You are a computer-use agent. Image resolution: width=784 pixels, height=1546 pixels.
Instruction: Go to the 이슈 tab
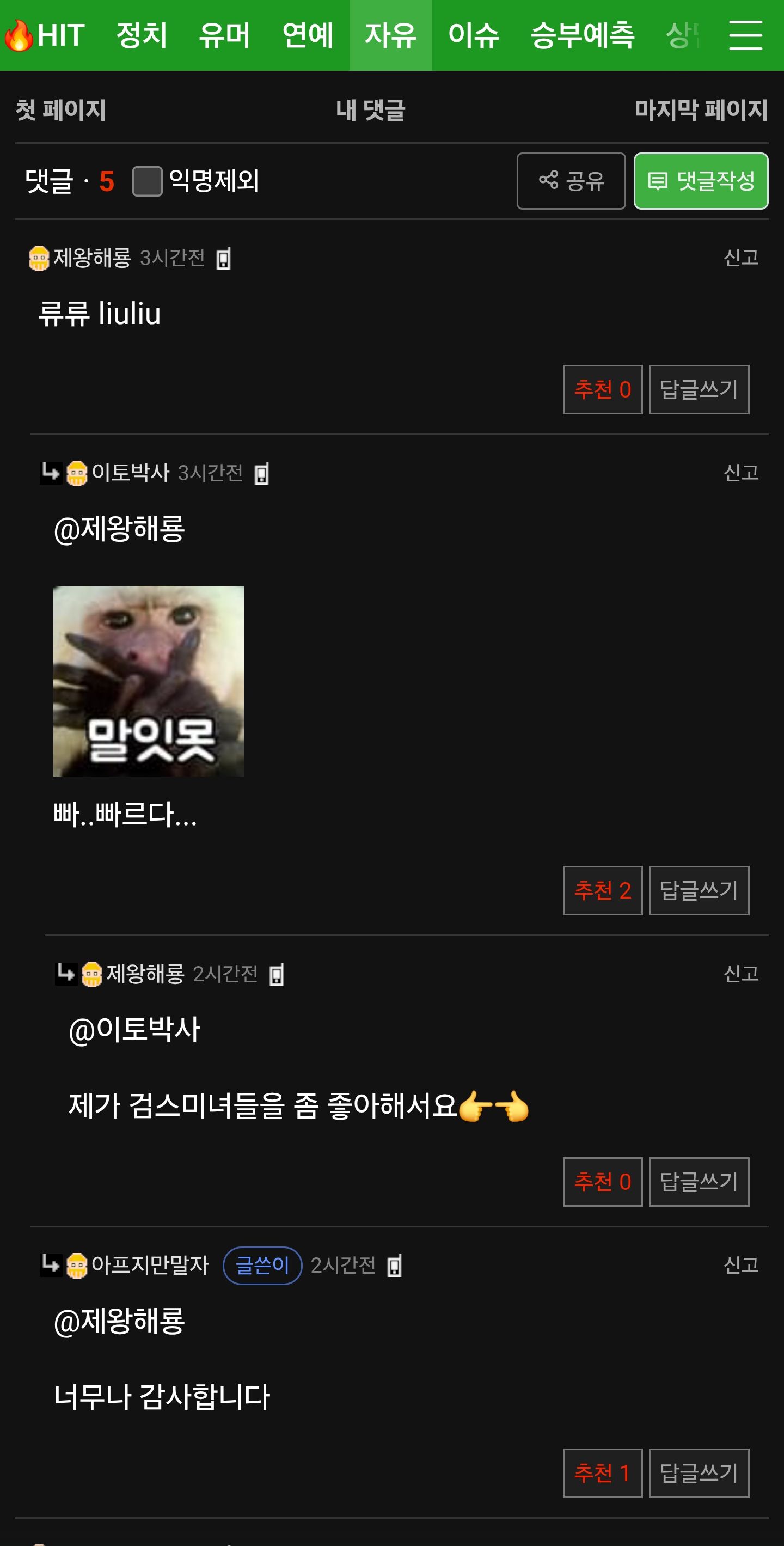pyautogui.click(x=473, y=35)
